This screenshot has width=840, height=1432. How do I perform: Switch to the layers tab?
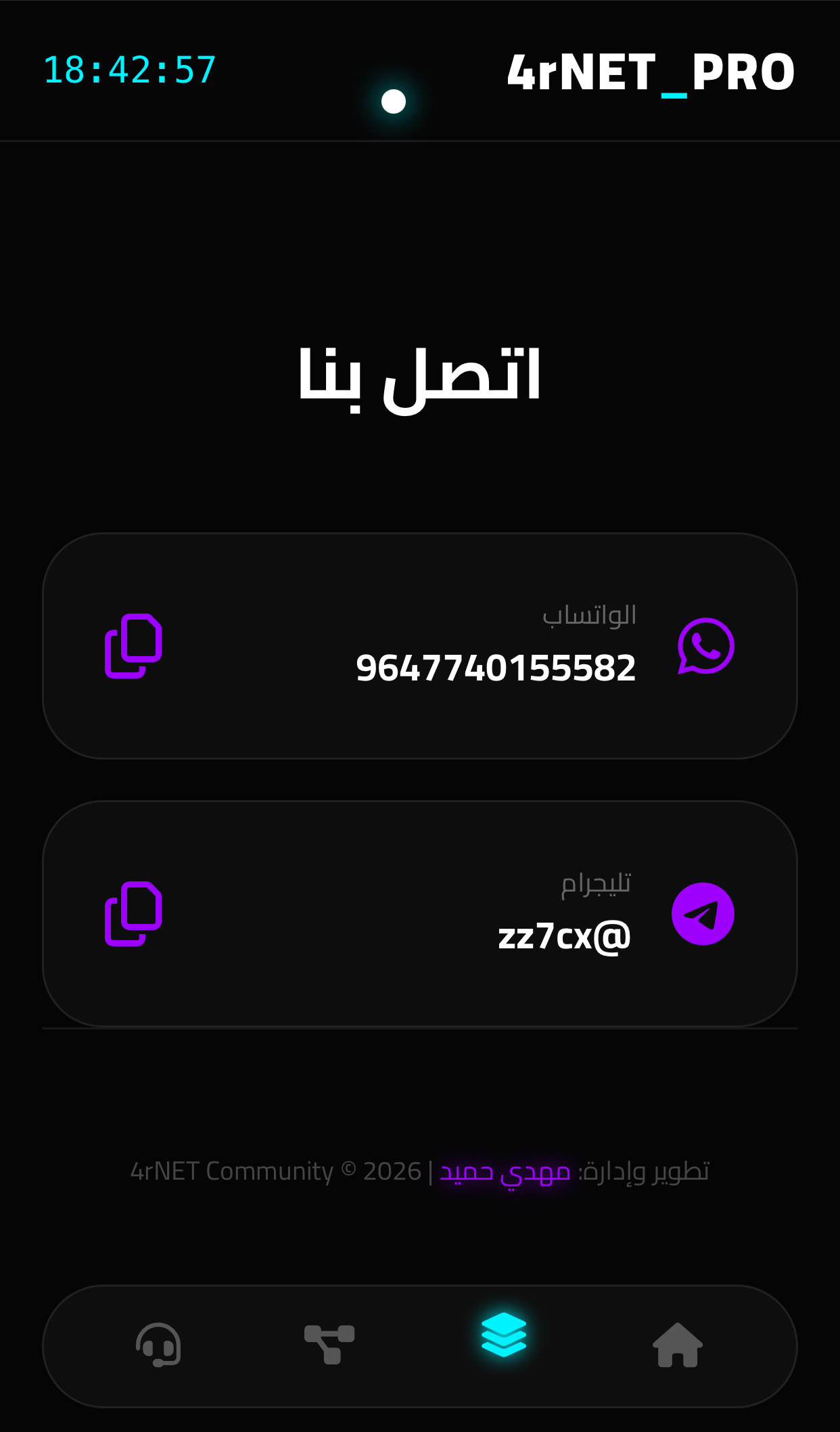pos(504,1335)
